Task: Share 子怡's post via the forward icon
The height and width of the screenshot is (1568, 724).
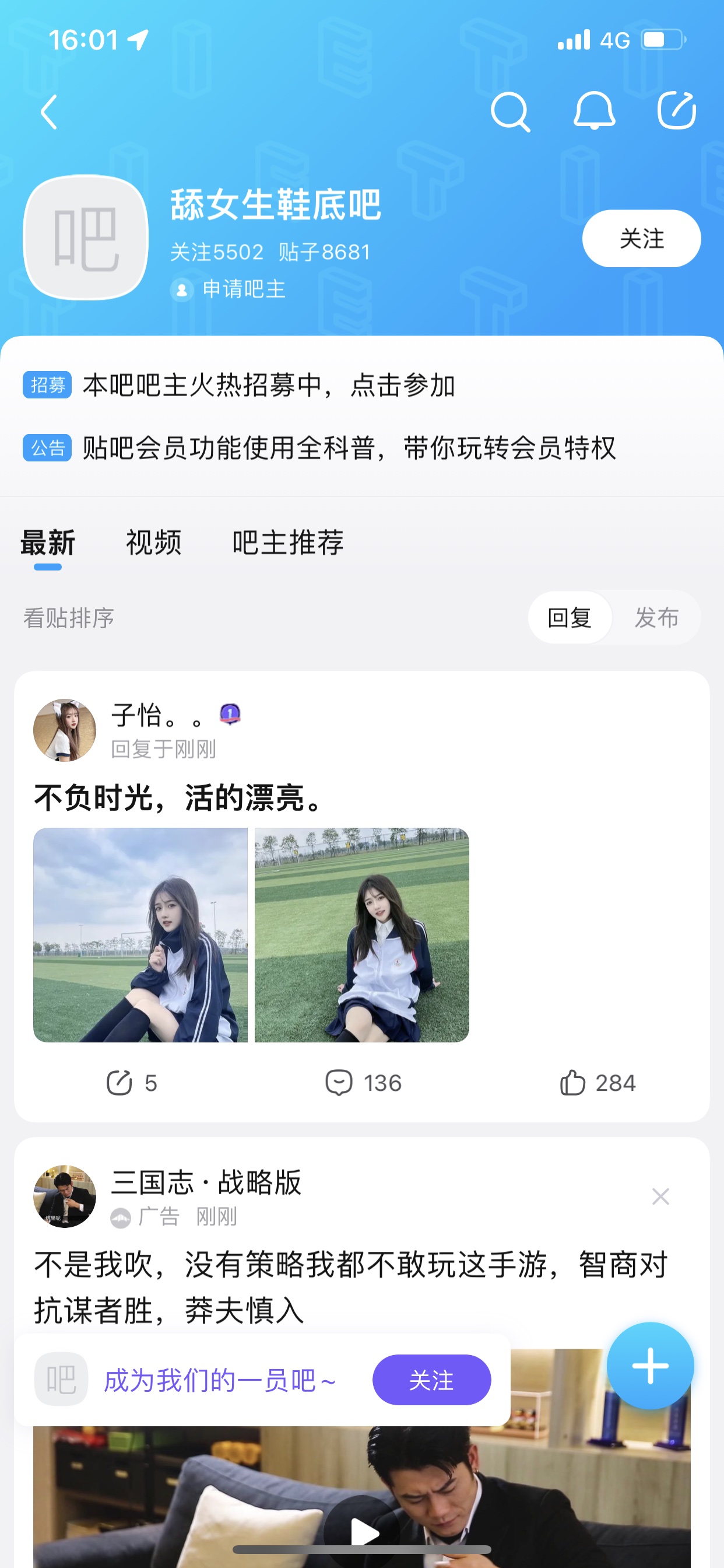Action: (x=131, y=1083)
